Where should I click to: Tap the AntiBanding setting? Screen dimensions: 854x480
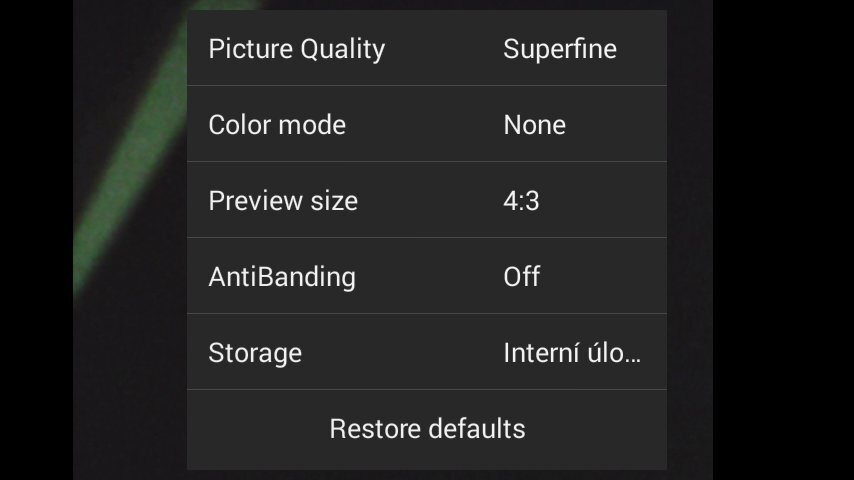(x=426, y=277)
